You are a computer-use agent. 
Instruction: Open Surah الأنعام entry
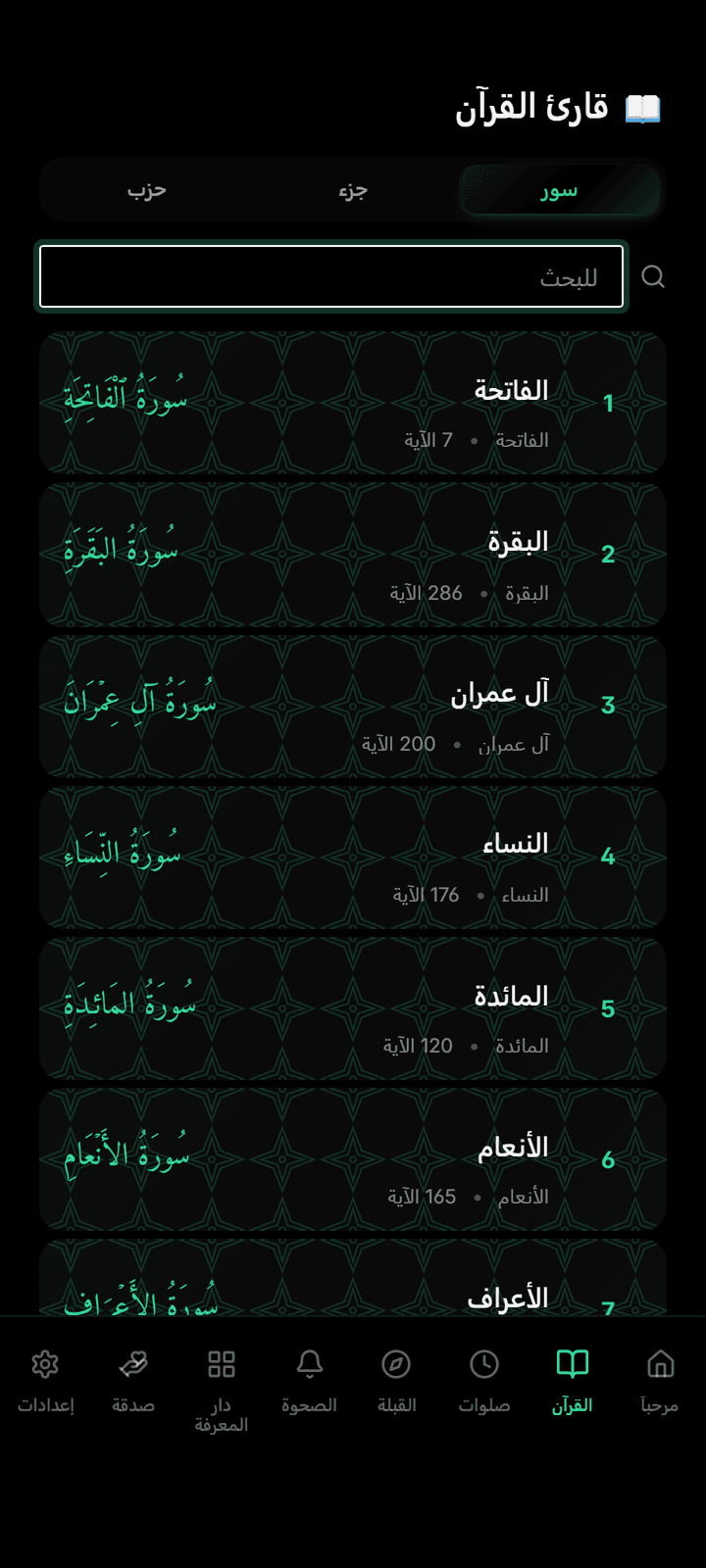353,1159
